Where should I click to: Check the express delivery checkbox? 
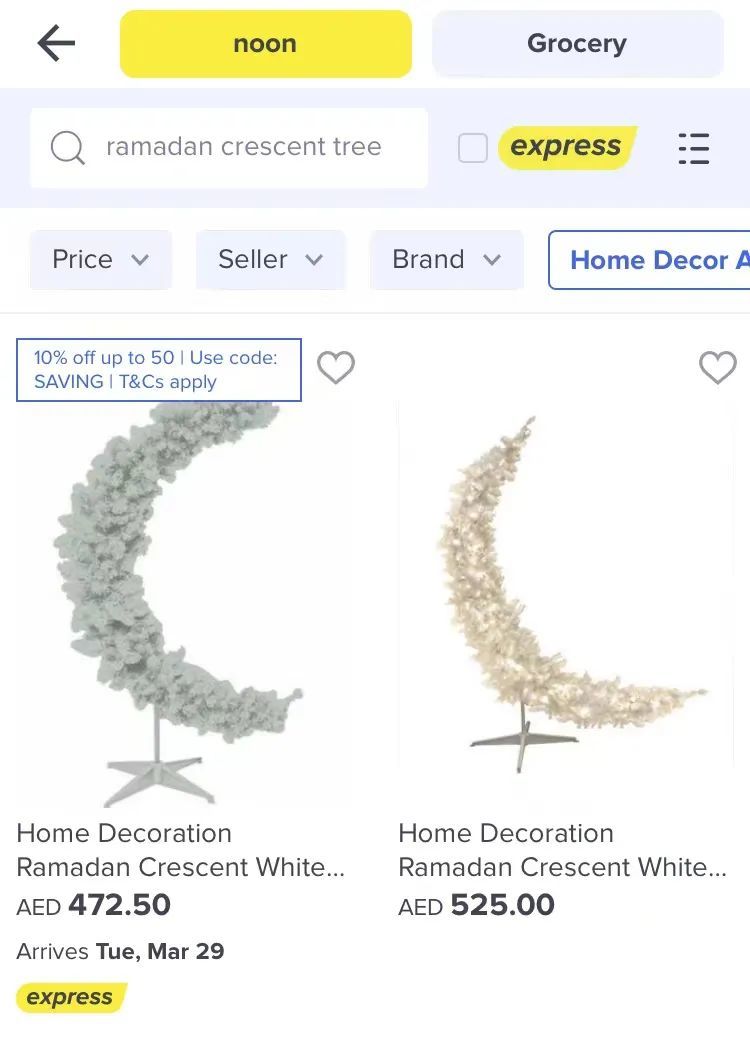pyautogui.click(x=472, y=148)
